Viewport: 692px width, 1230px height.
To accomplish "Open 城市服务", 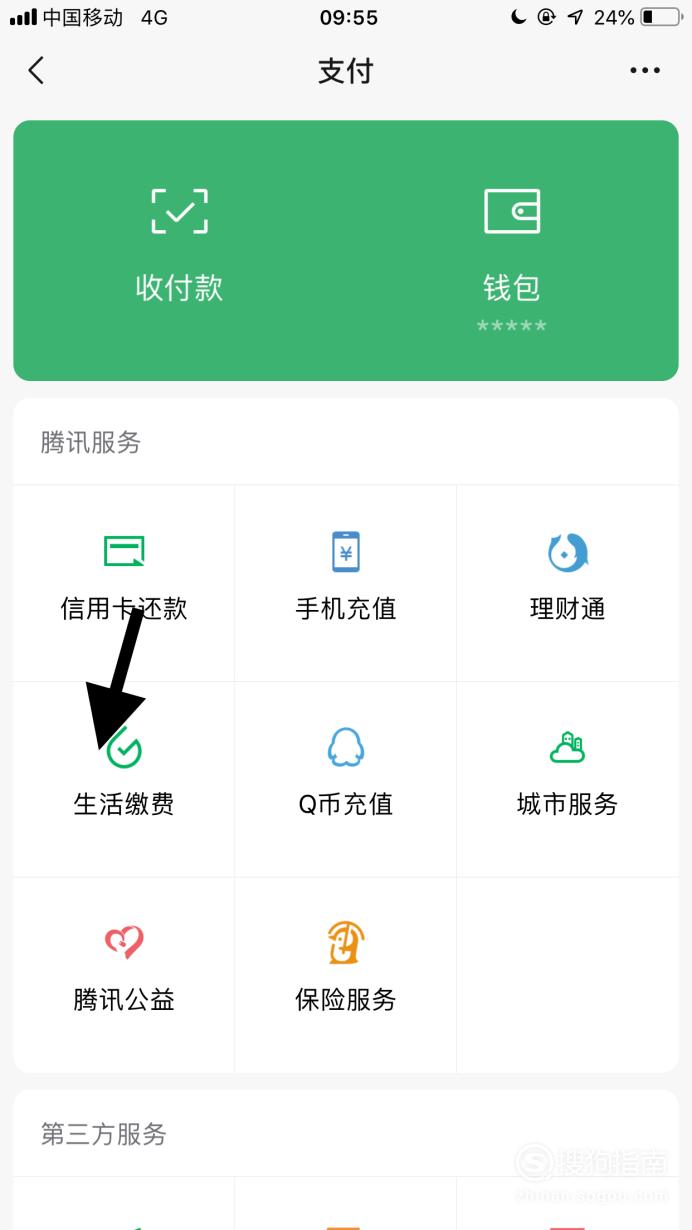I will pos(567,779).
